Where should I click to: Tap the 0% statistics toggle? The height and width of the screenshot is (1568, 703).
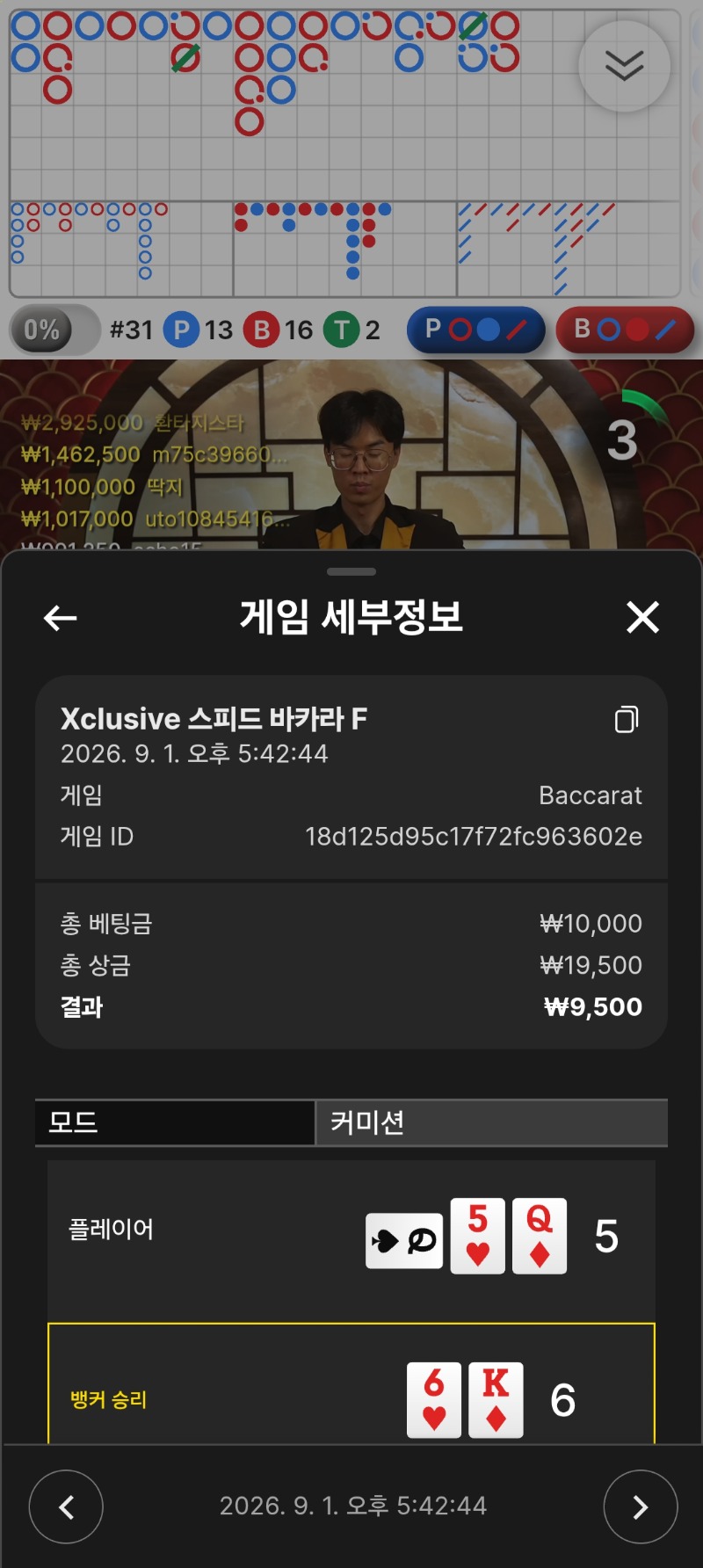point(54,330)
